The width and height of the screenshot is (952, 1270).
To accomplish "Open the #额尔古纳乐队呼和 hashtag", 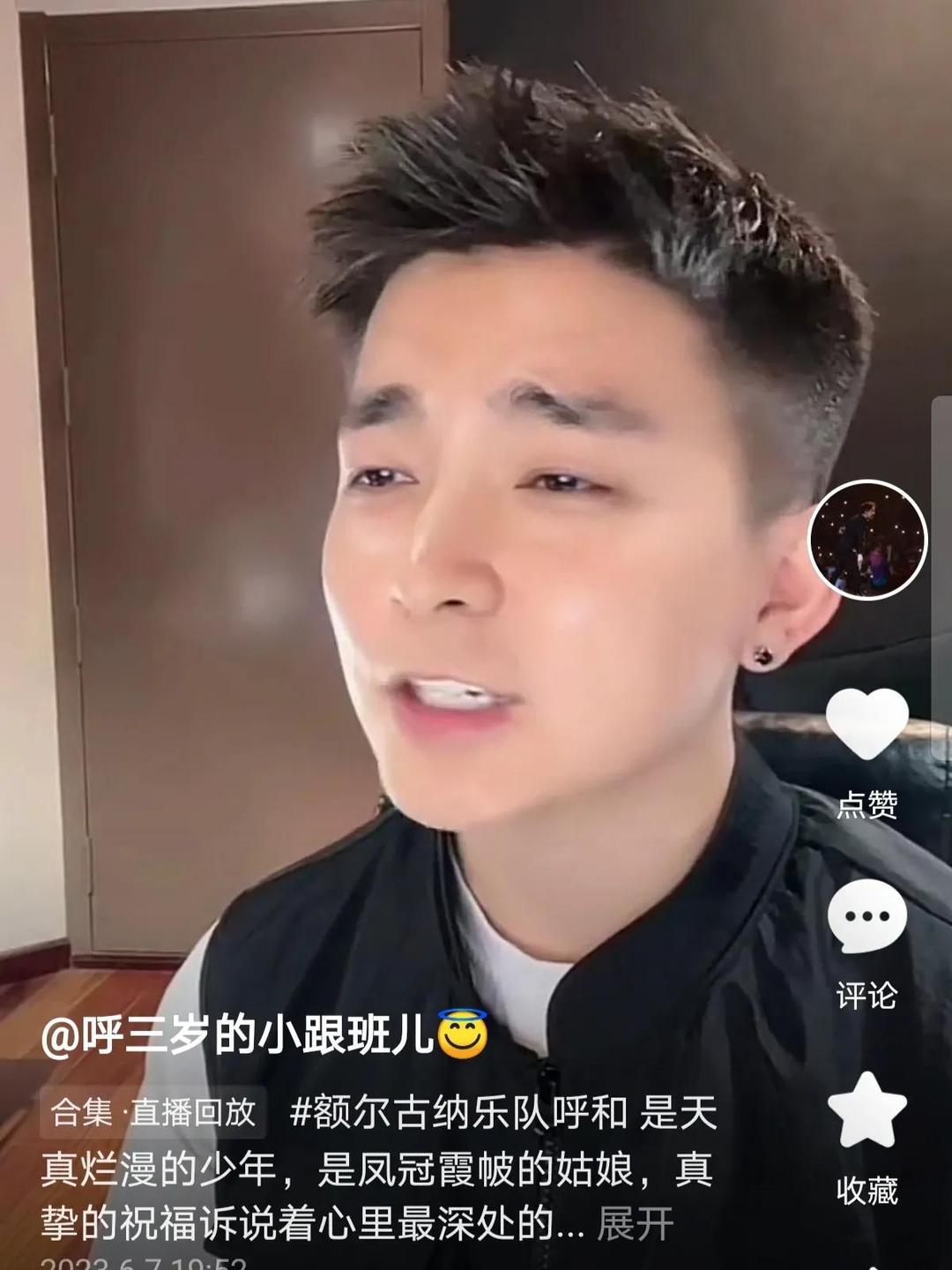I will pos(458,1114).
